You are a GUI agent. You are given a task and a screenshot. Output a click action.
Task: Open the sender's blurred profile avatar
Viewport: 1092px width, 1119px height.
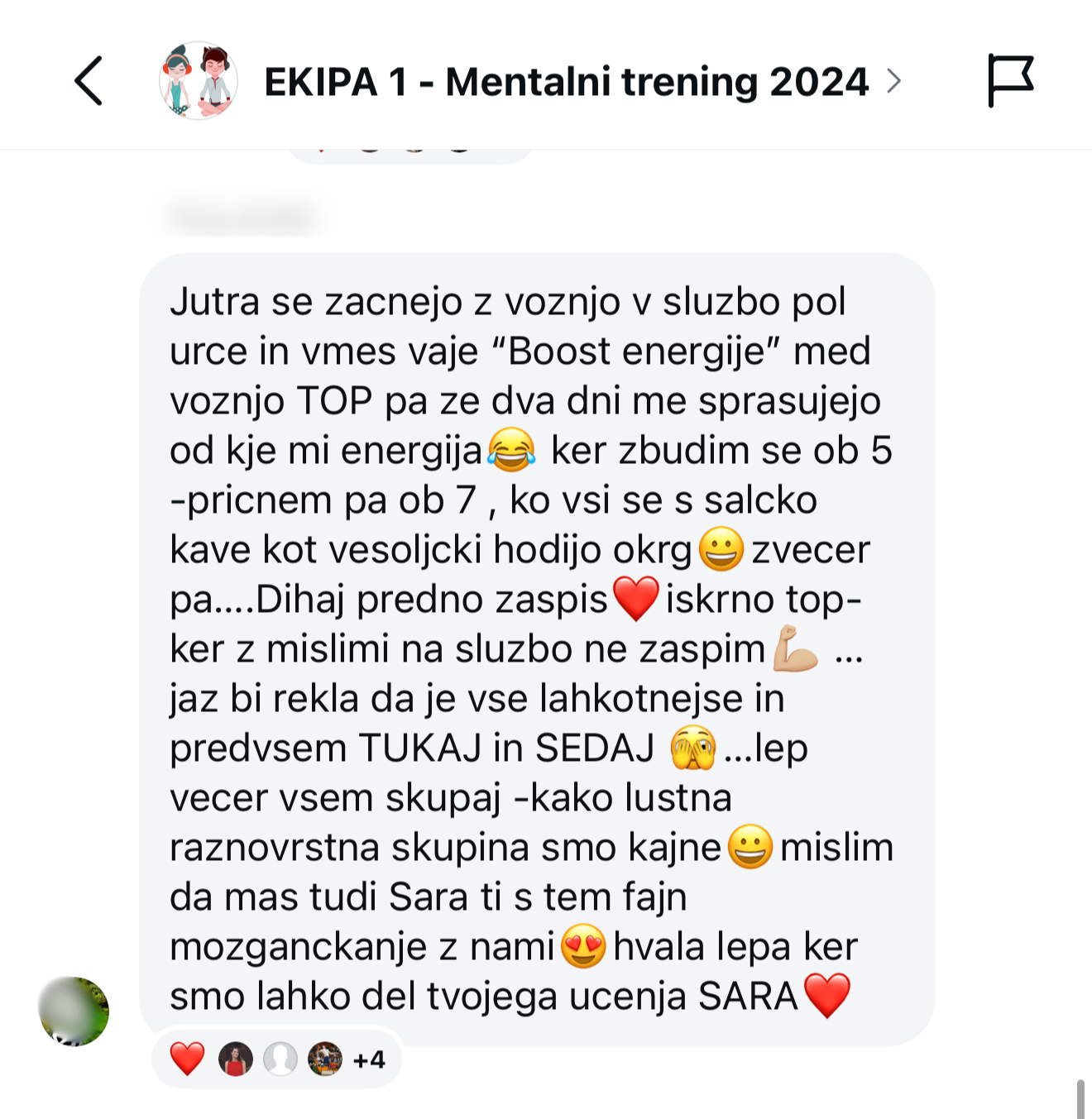click(x=74, y=1011)
